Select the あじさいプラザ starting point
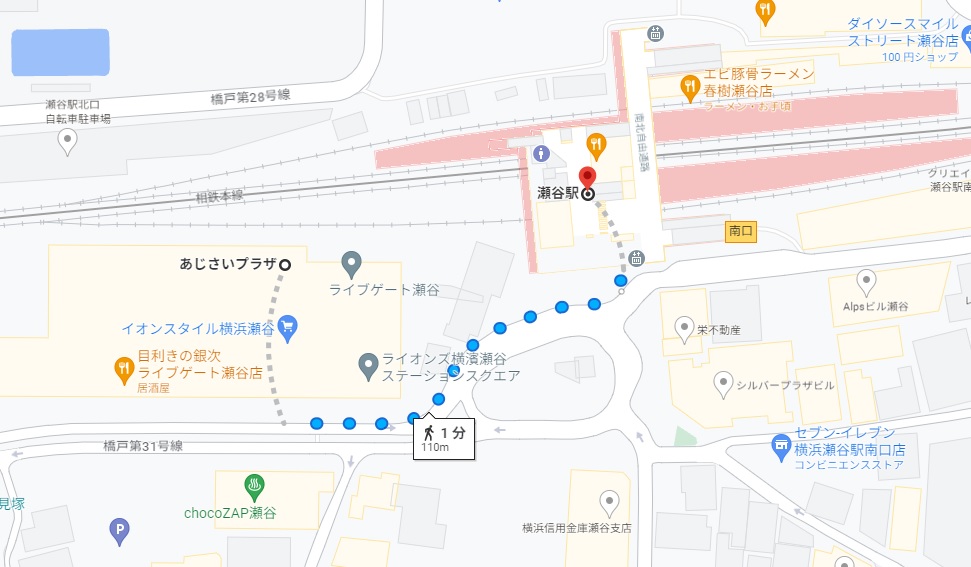 285,265
